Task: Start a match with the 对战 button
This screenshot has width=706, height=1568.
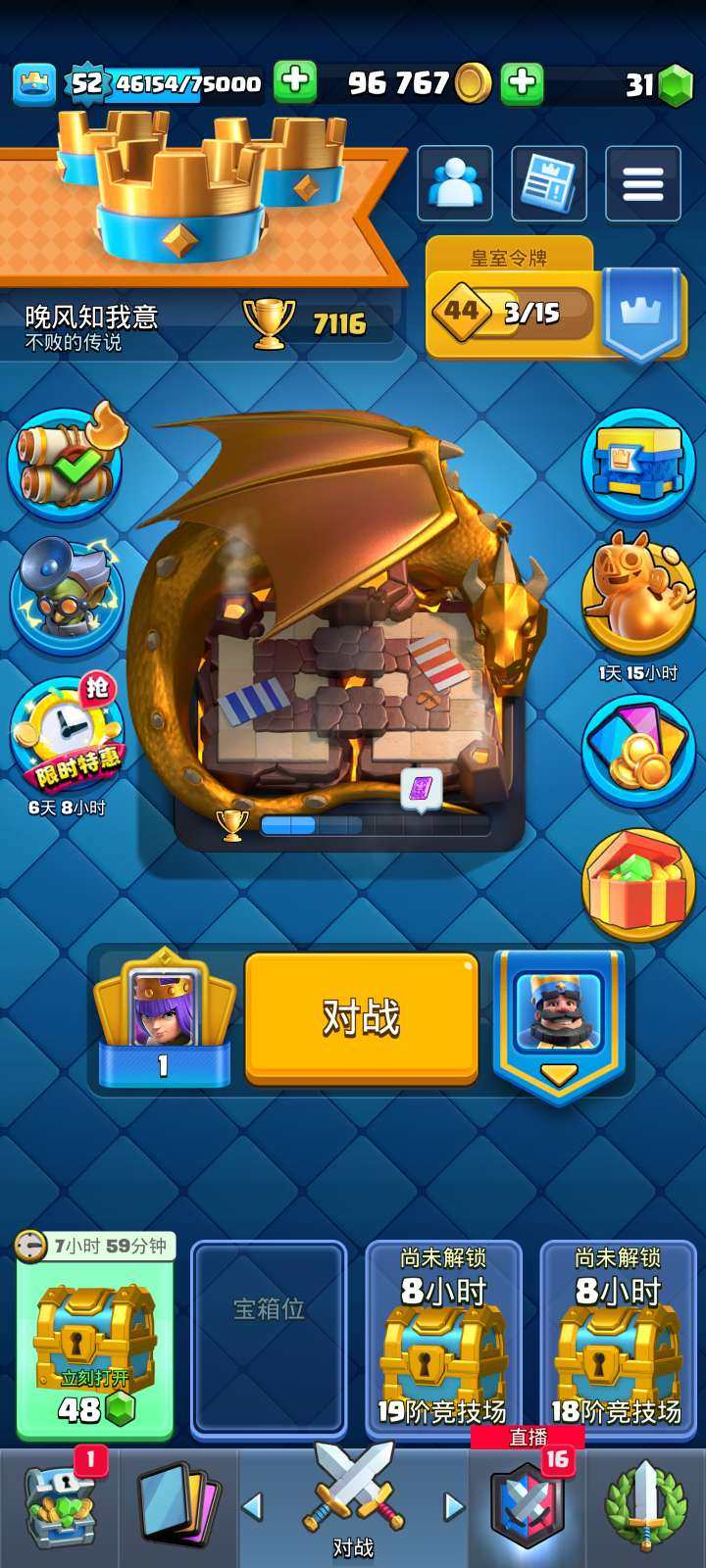Action: [x=361, y=1018]
